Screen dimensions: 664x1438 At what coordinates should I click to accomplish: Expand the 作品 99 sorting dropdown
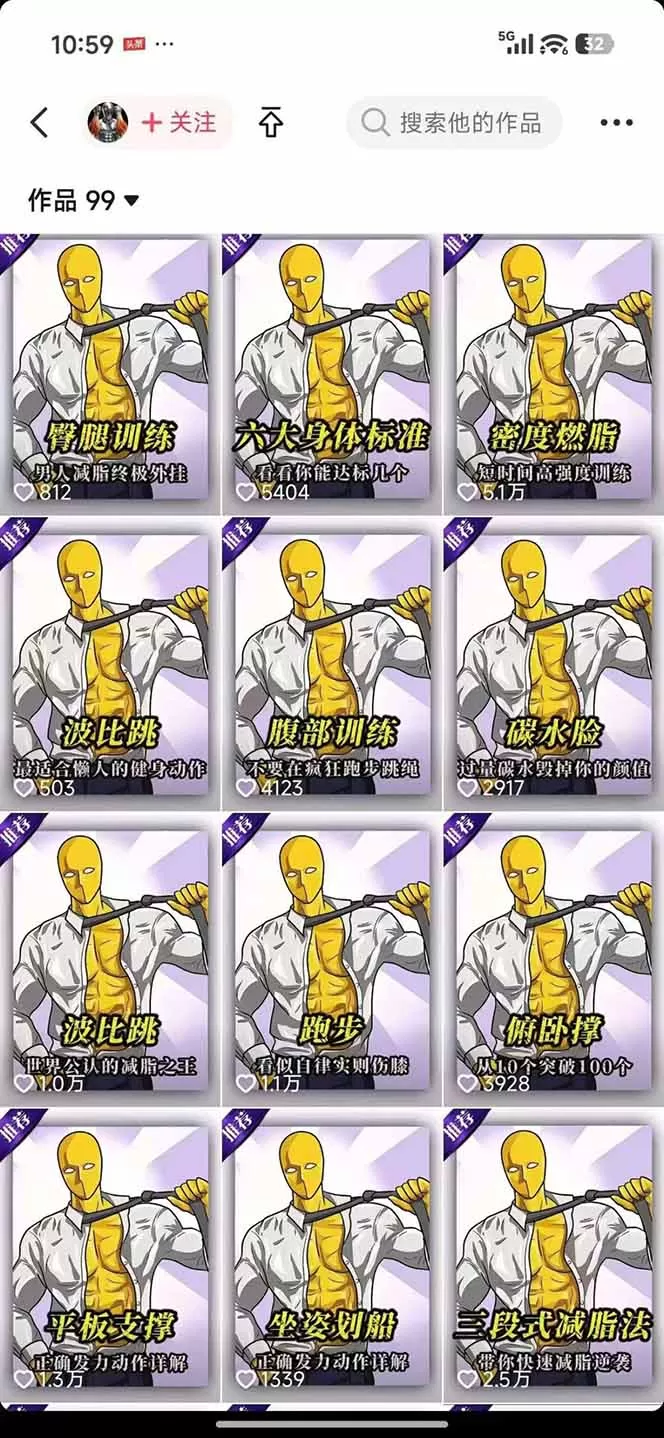84,200
